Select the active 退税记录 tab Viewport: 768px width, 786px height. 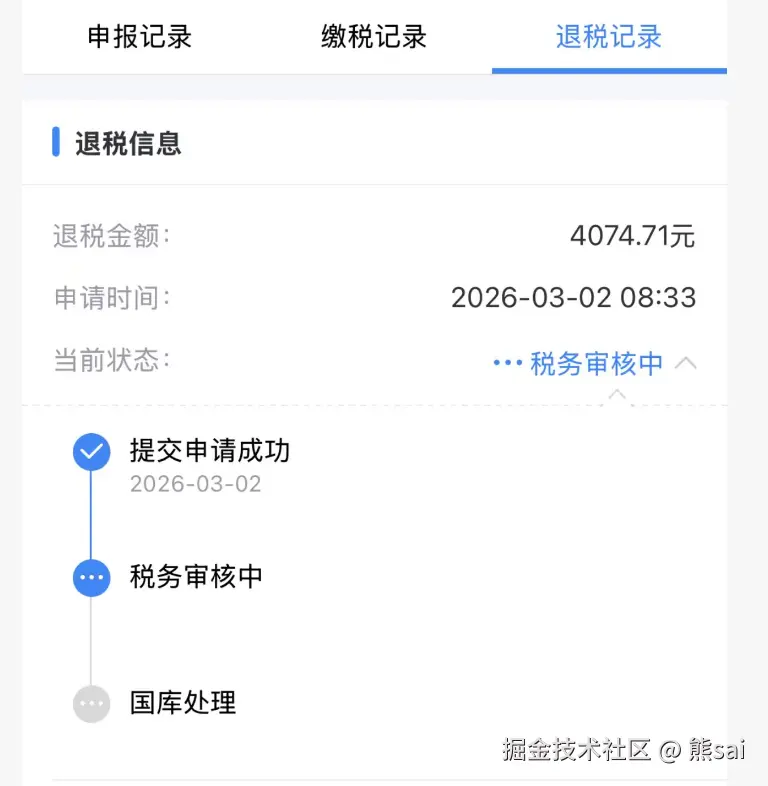[x=606, y=36]
